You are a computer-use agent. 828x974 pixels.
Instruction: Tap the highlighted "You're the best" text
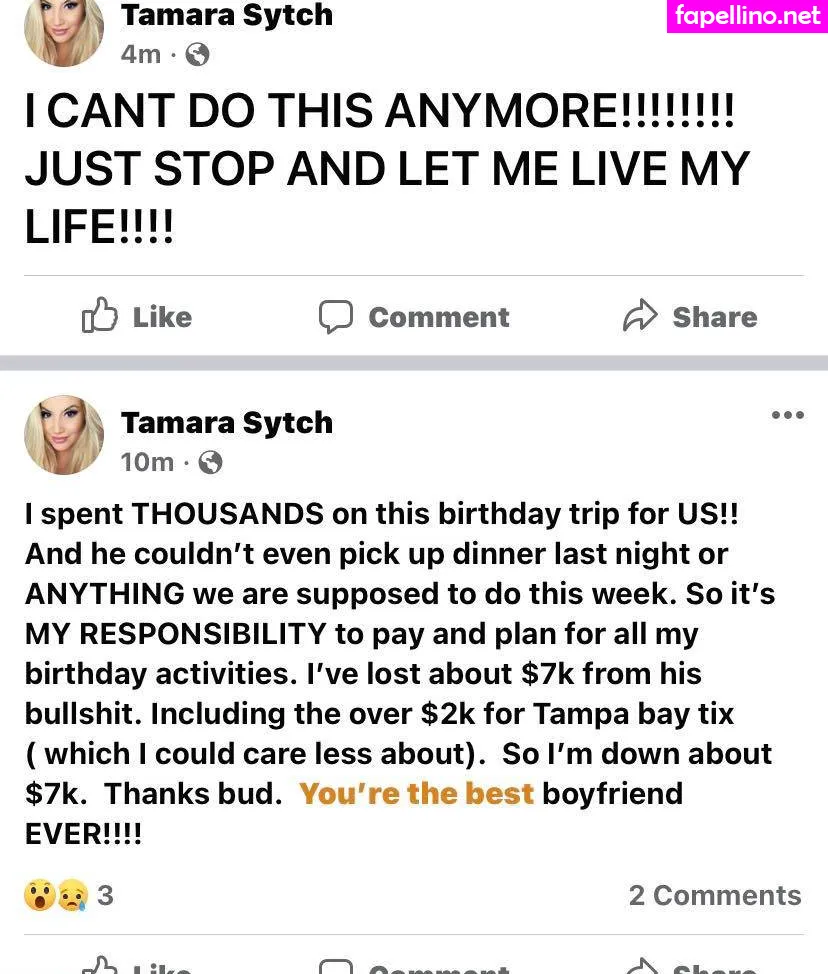(x=416, y=794)
